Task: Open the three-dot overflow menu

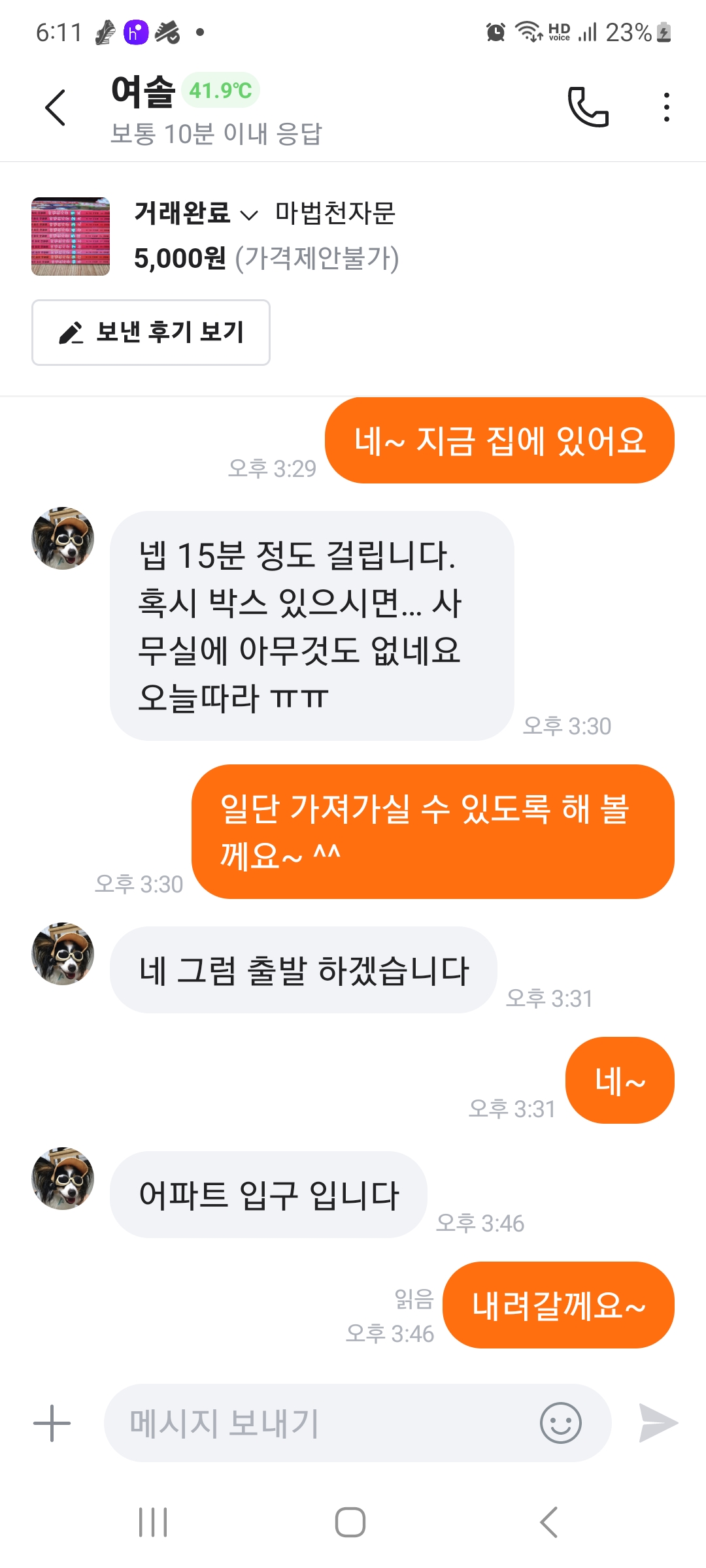Action: click(x=666, y=107)
